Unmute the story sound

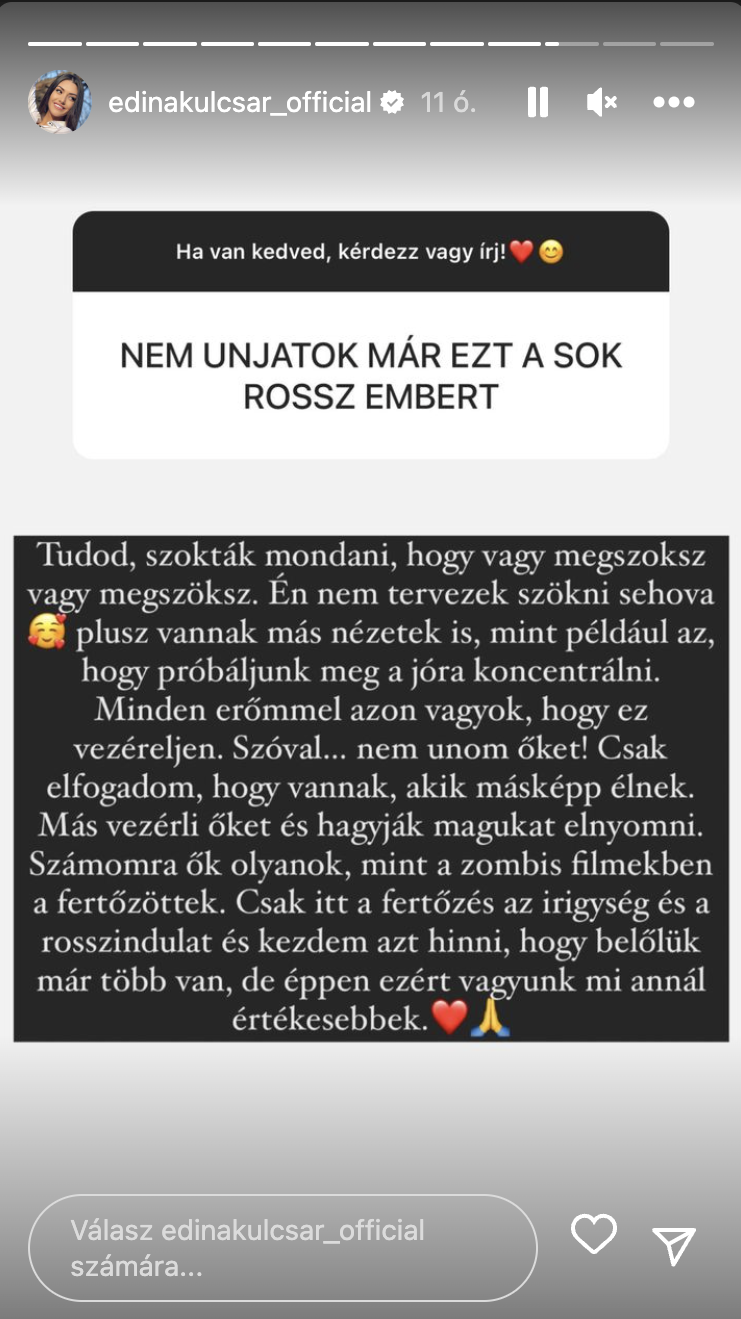601,102
